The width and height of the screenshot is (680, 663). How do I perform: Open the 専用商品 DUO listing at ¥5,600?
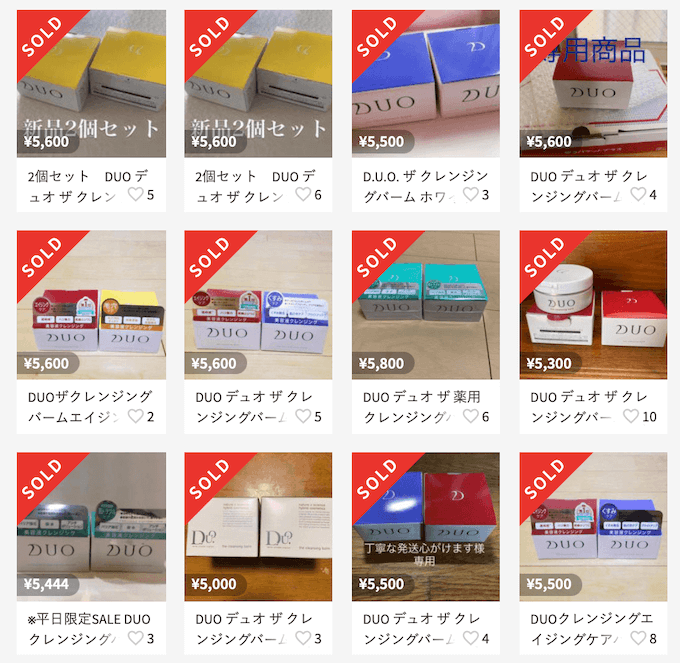pyautogui.click(x=593, y=84)
